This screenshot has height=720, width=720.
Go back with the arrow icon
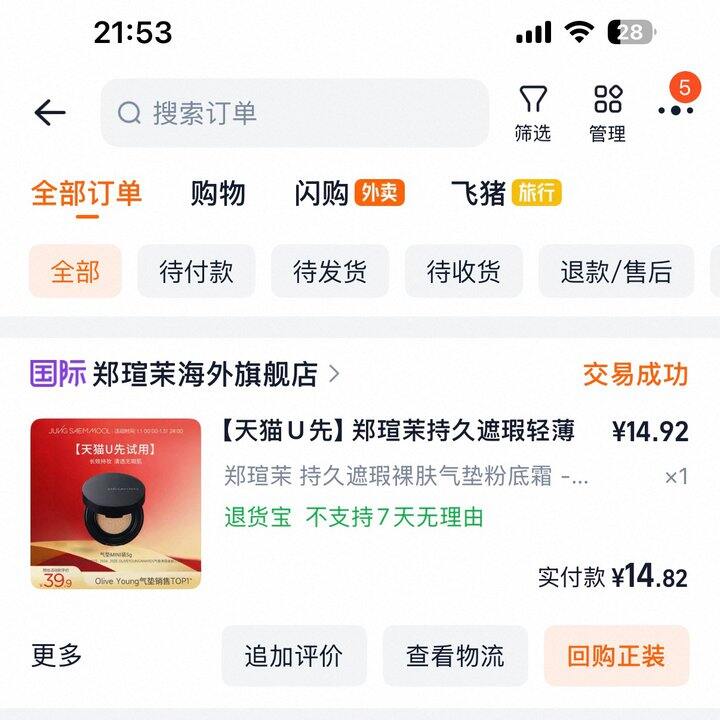[x=49, y=113]
